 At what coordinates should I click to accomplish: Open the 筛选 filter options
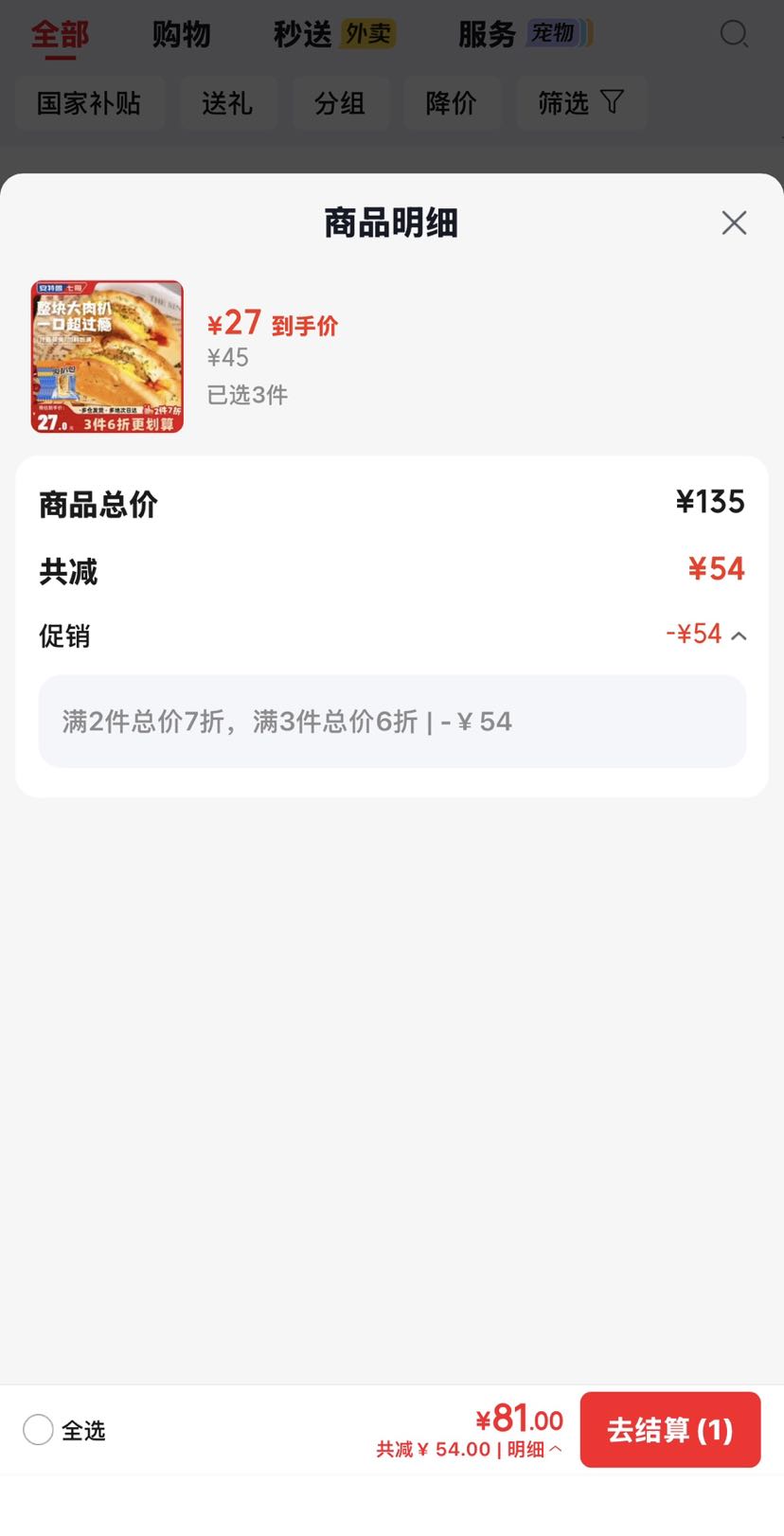581,102
